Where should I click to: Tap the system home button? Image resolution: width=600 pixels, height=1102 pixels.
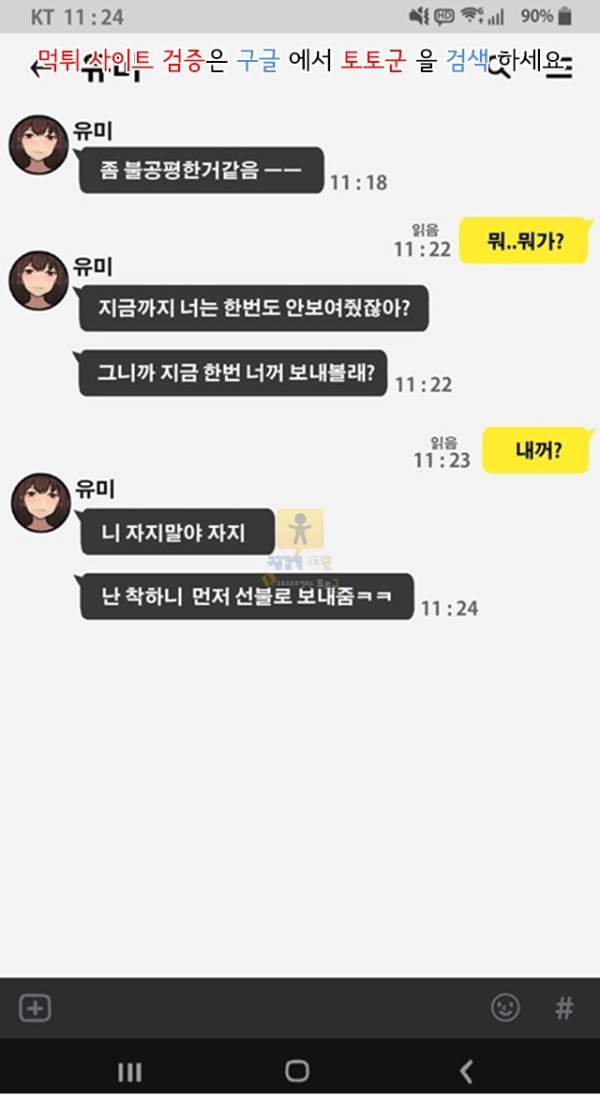(x=297, y=1070)
